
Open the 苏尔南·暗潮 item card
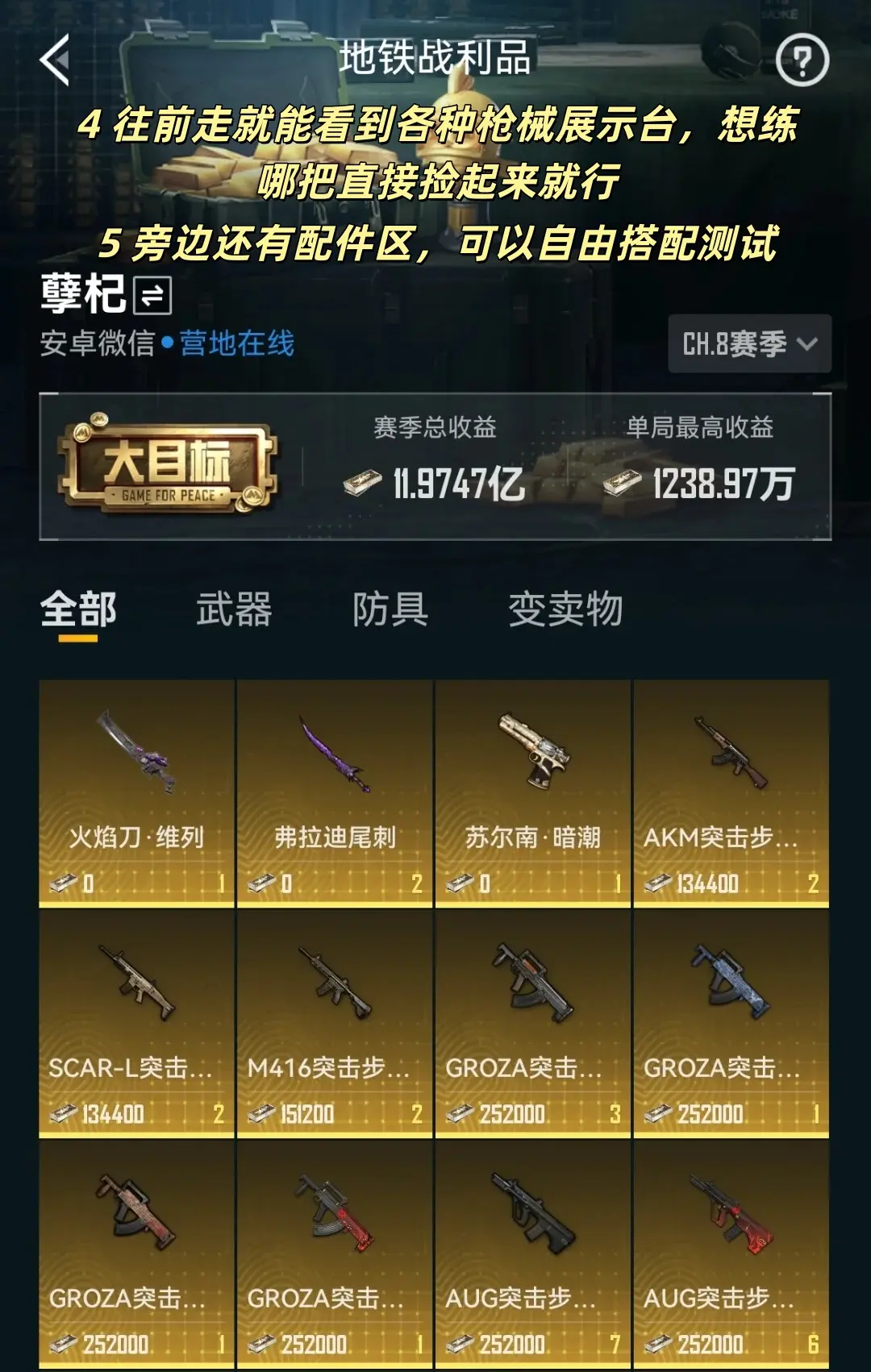click(x=532, y=793)
